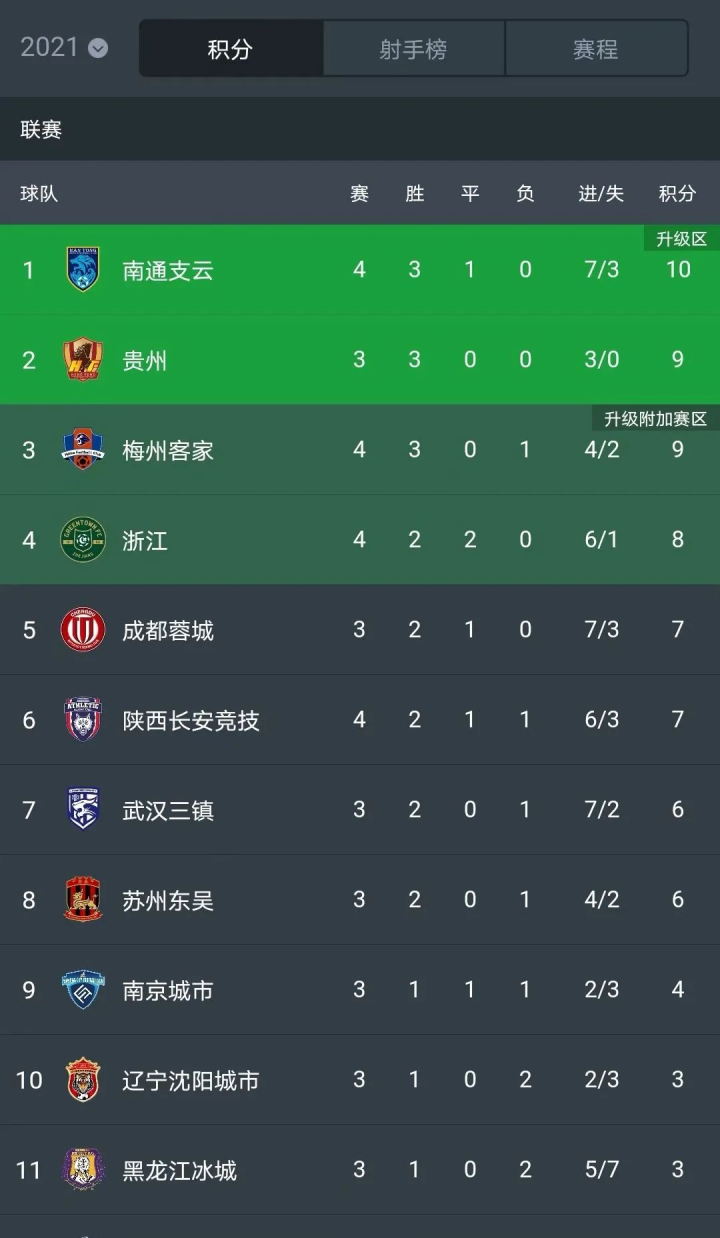Select the 南京城市 row
720x1238 pixels.
pyautogui.click(x=168, y=990)
